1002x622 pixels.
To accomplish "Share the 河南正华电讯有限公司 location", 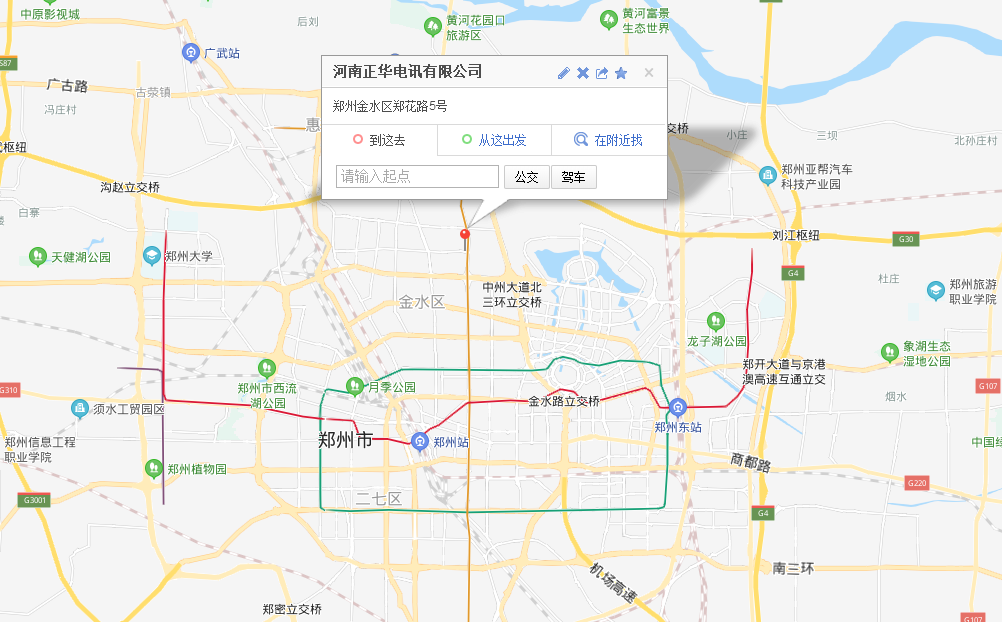I will click(602, 73).
